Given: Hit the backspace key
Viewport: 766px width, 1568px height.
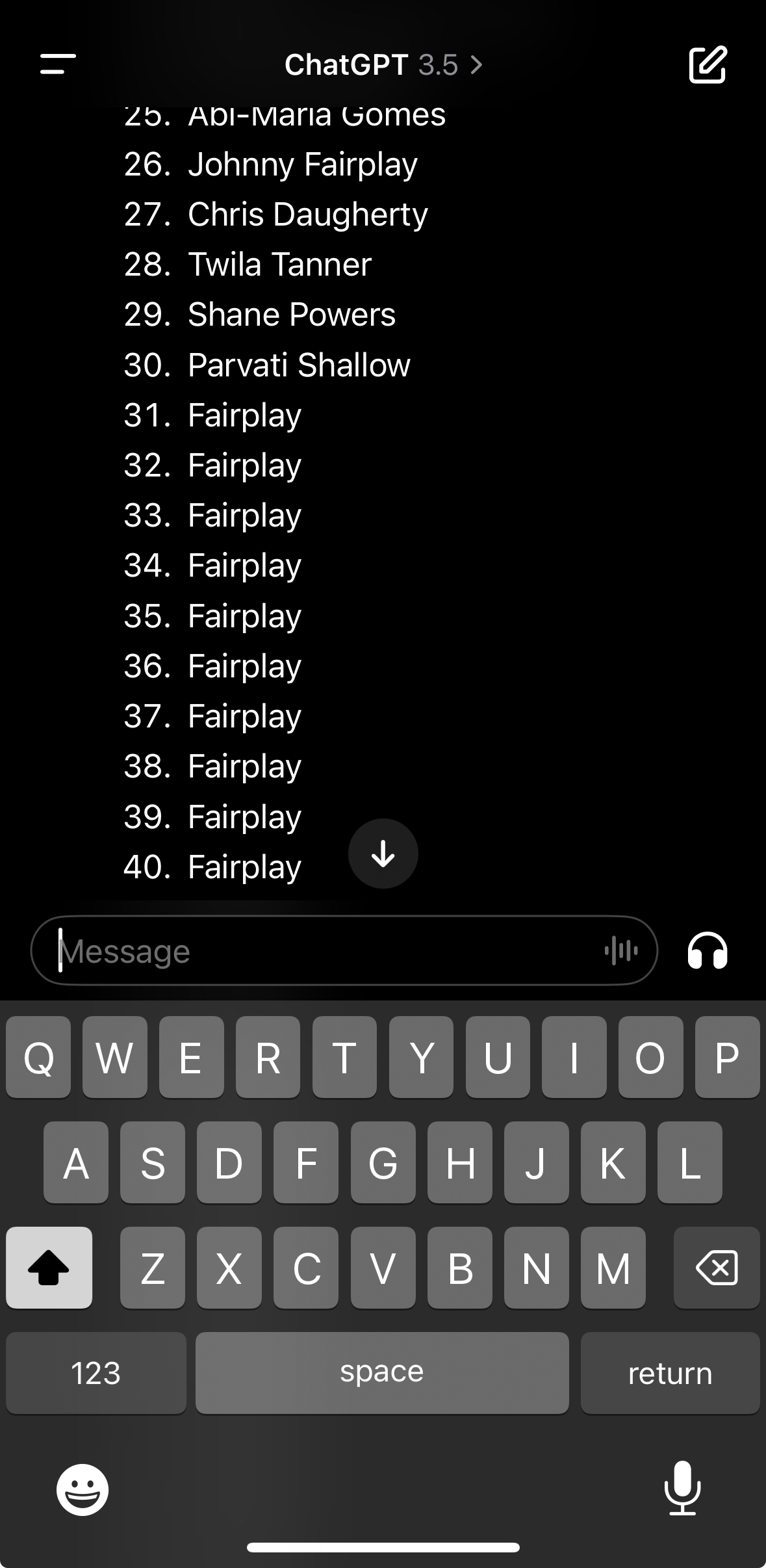Looking at the screenshot, I should pos(717,1268).
